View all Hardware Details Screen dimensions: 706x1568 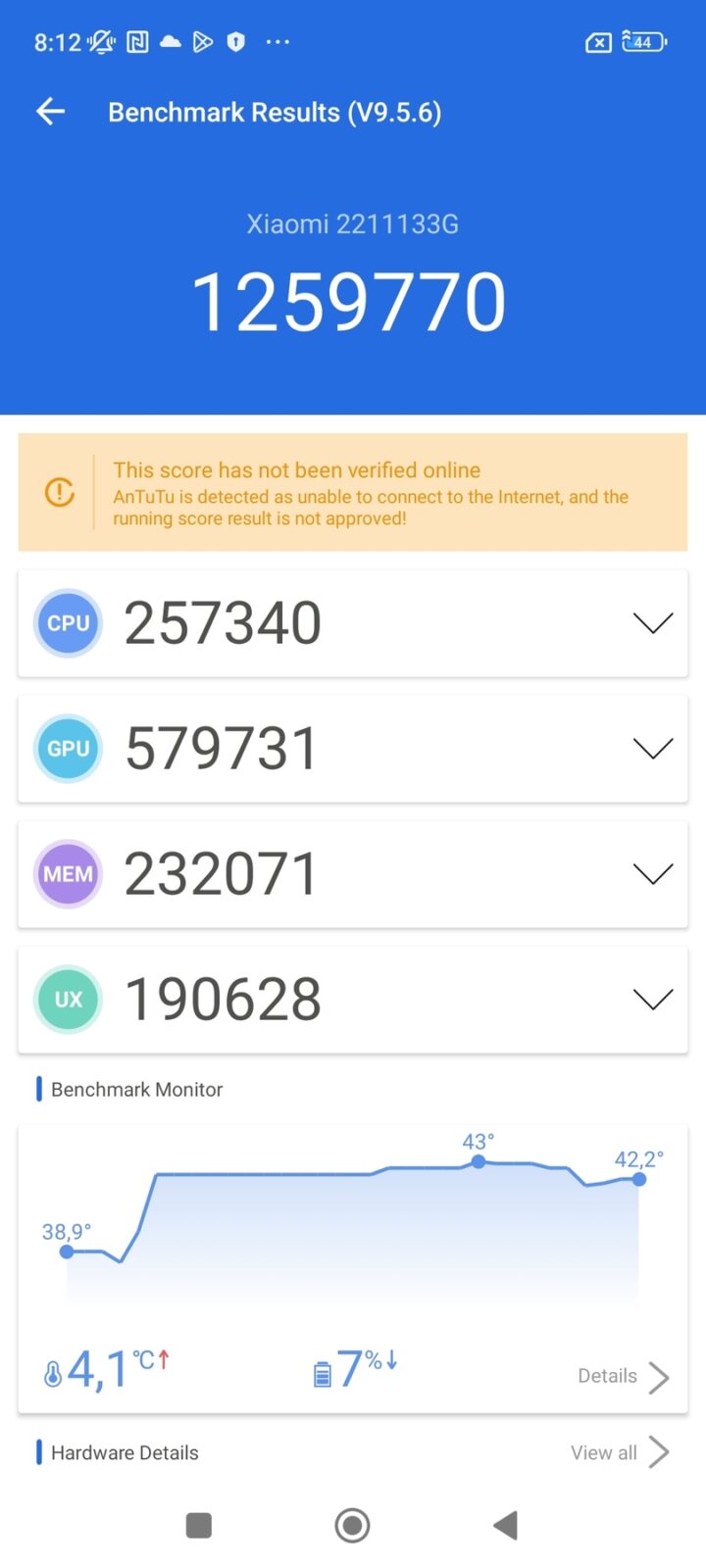pyautogui.click(x=620, y=1452)
